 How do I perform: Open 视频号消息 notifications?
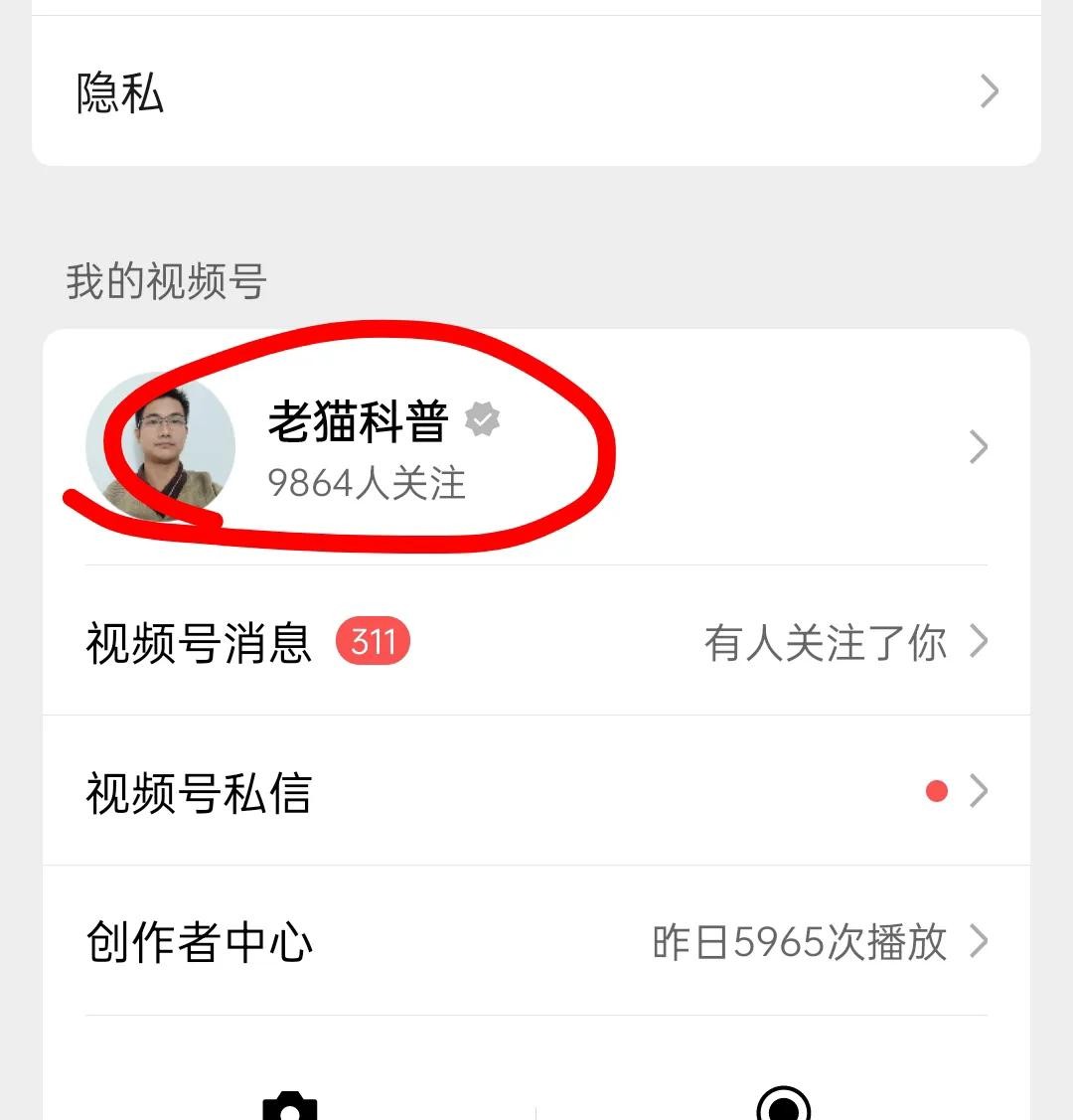[x=536, y=642]
